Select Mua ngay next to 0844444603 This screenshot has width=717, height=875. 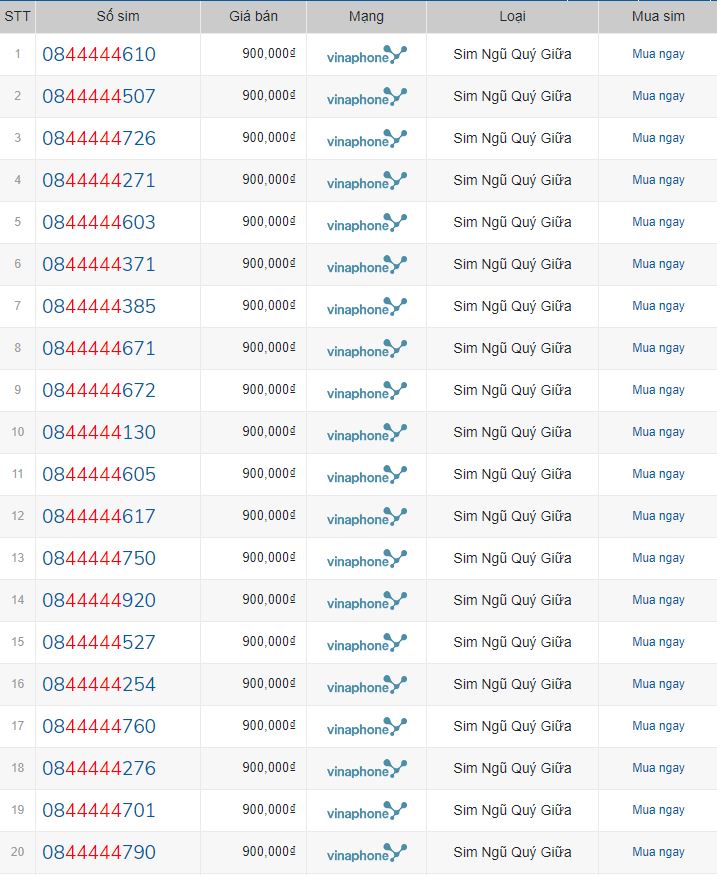(x=658, y=222)
